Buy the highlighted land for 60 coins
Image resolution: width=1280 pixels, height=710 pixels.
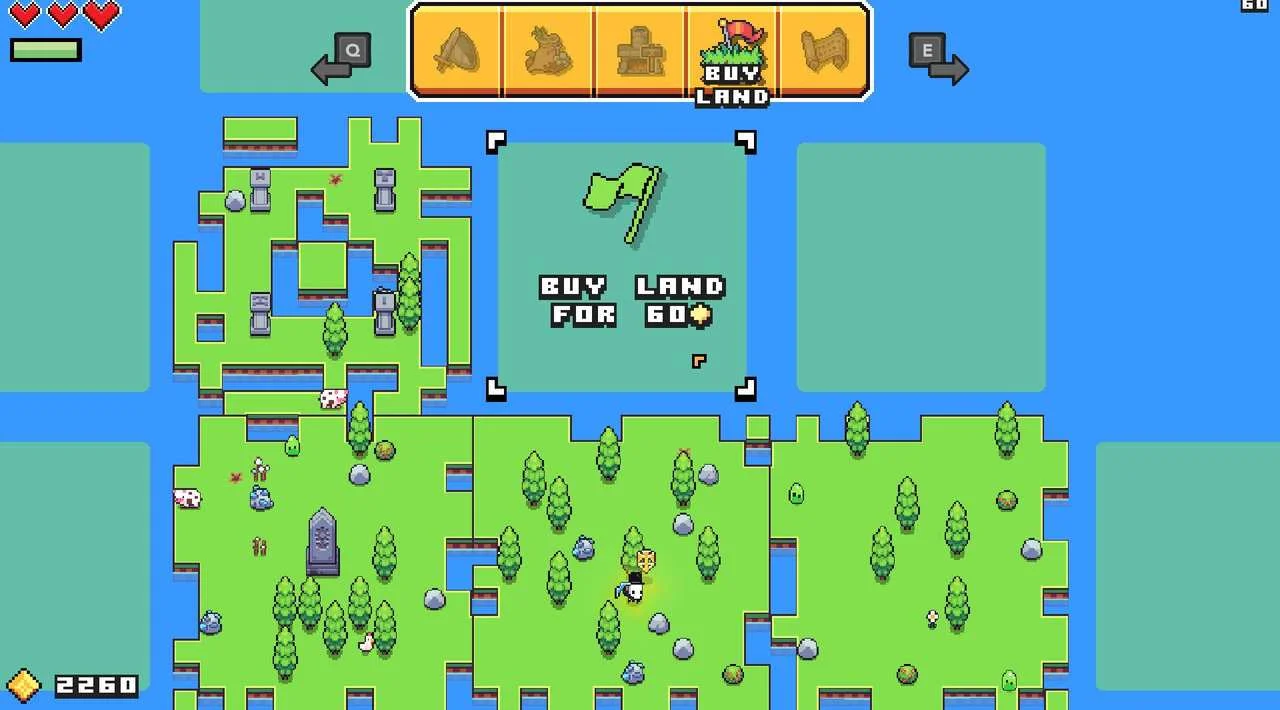pos(621,266)
